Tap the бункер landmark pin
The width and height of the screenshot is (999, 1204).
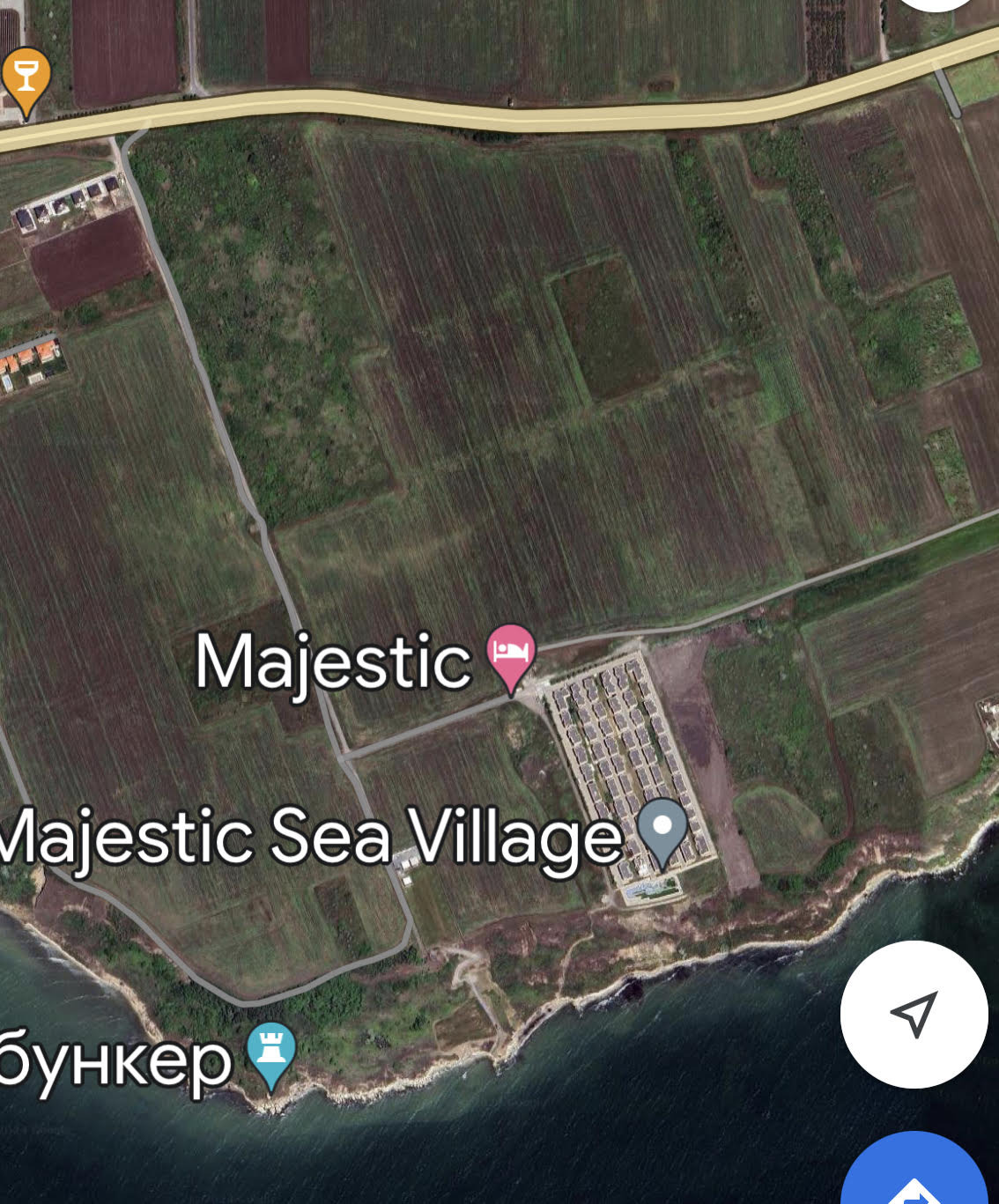pos(271,1051)
